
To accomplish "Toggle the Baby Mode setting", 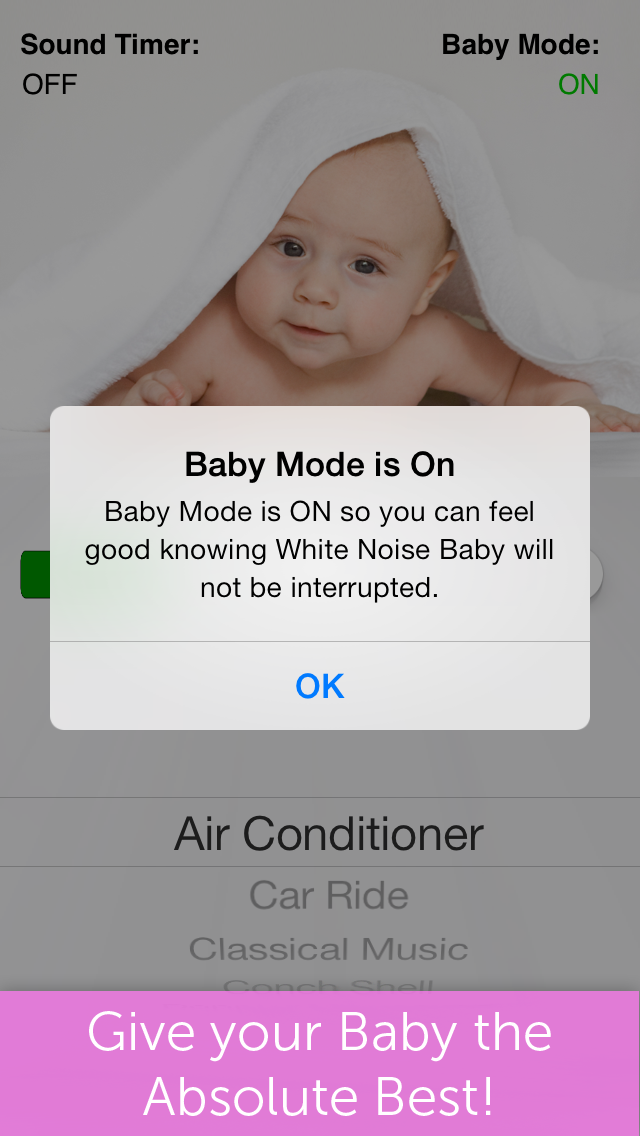I will coord(520,64).
